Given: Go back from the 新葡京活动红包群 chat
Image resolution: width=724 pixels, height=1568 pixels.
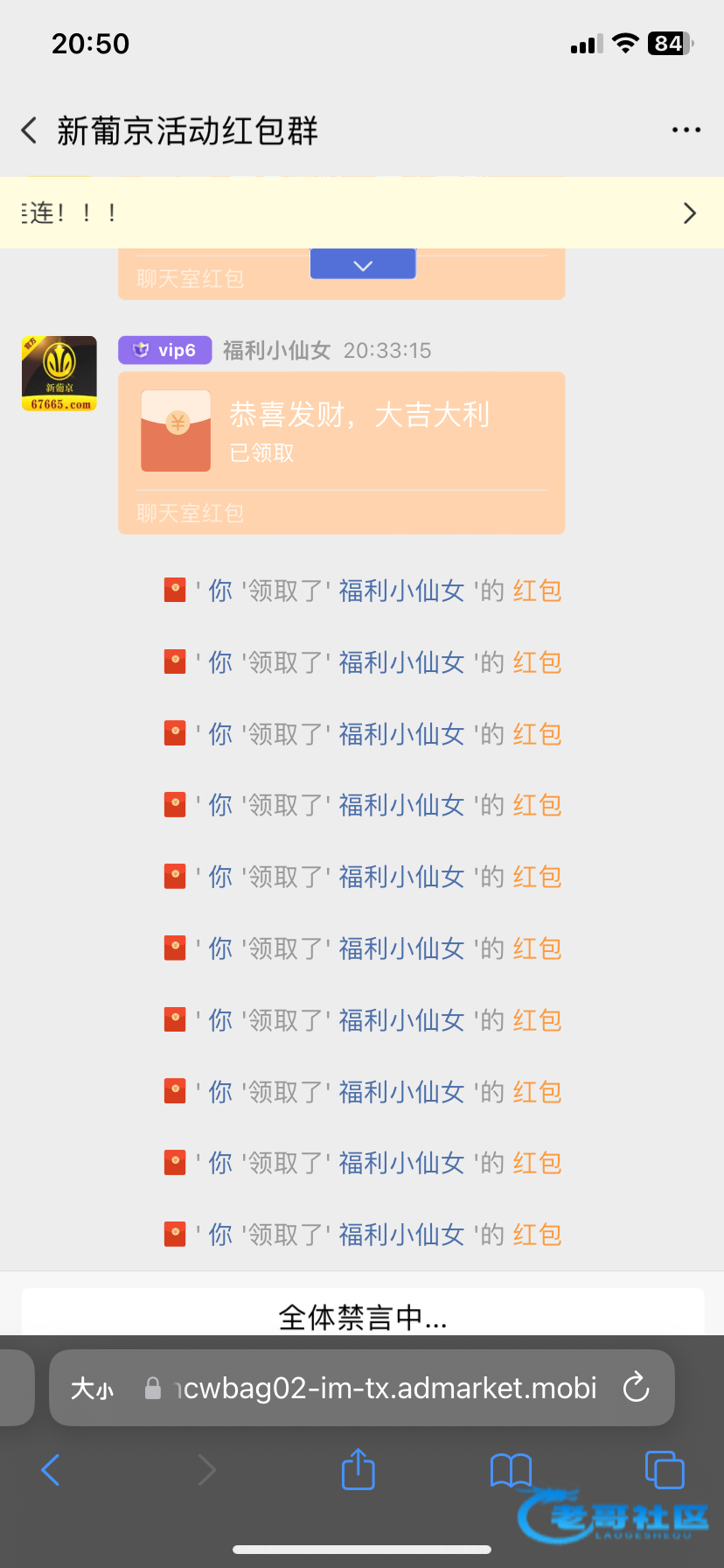Looking at the screenshot, I should pos(30,131).
